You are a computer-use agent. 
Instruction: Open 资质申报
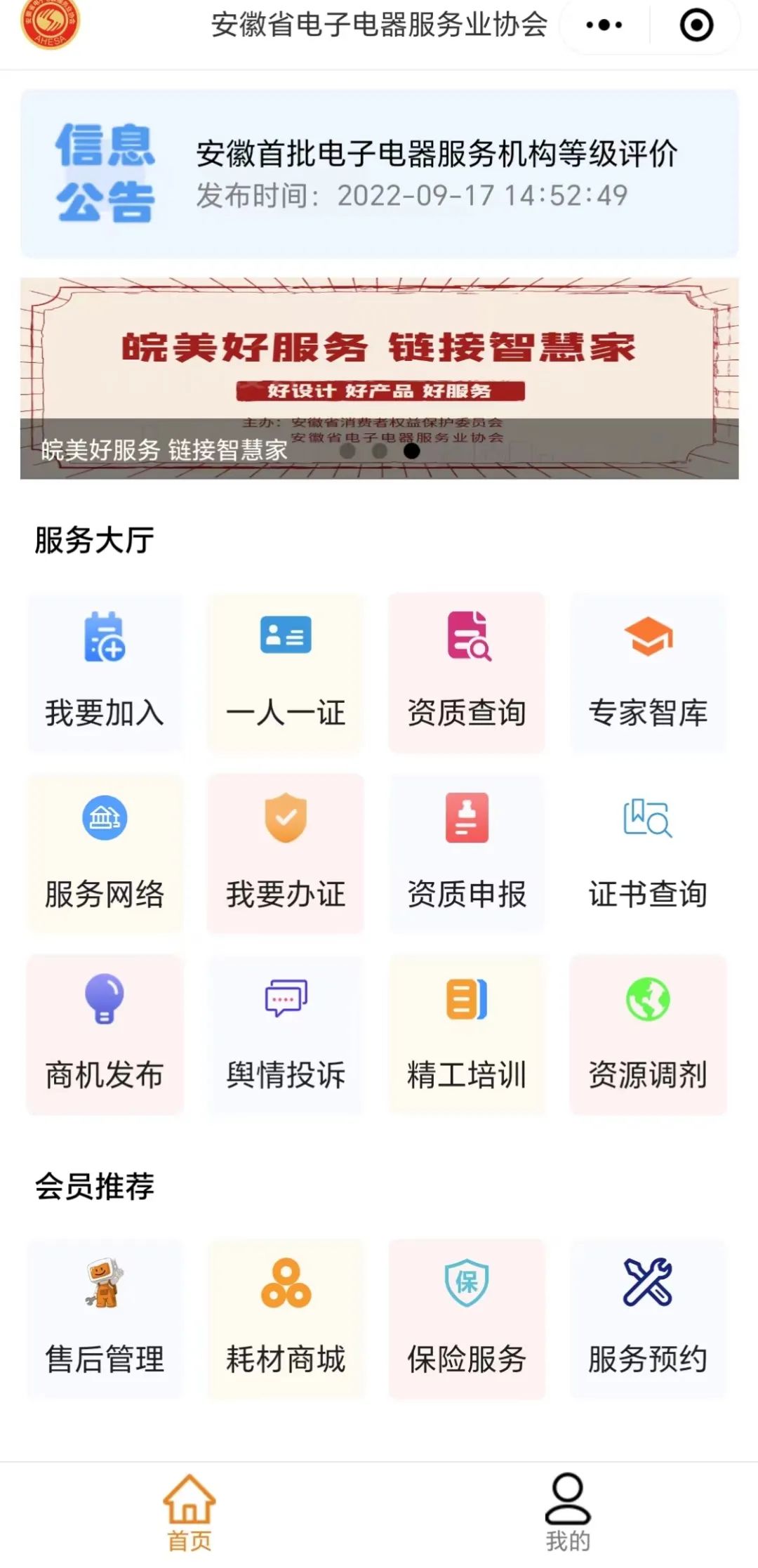click(x=467, y=854)
